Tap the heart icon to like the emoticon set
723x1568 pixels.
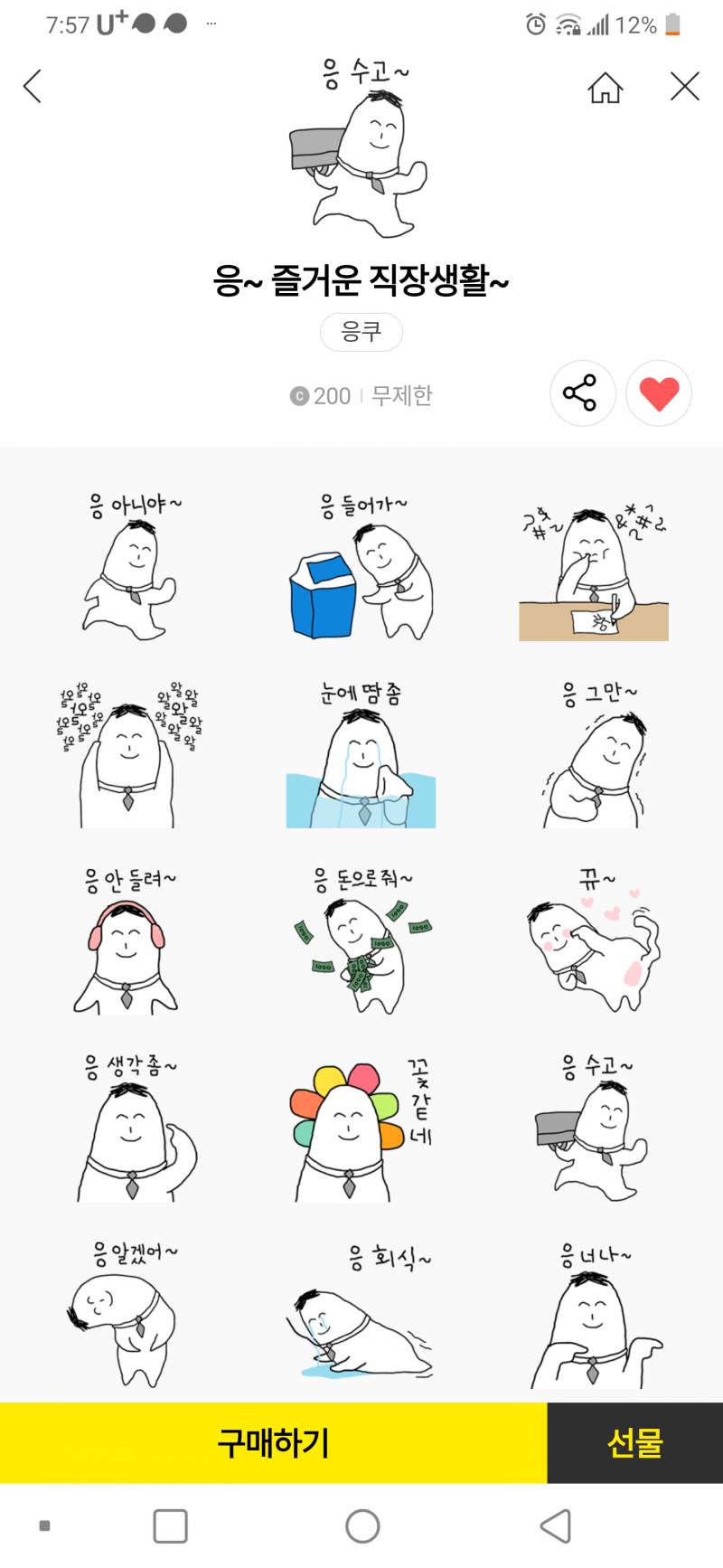[x=659, y=393]
